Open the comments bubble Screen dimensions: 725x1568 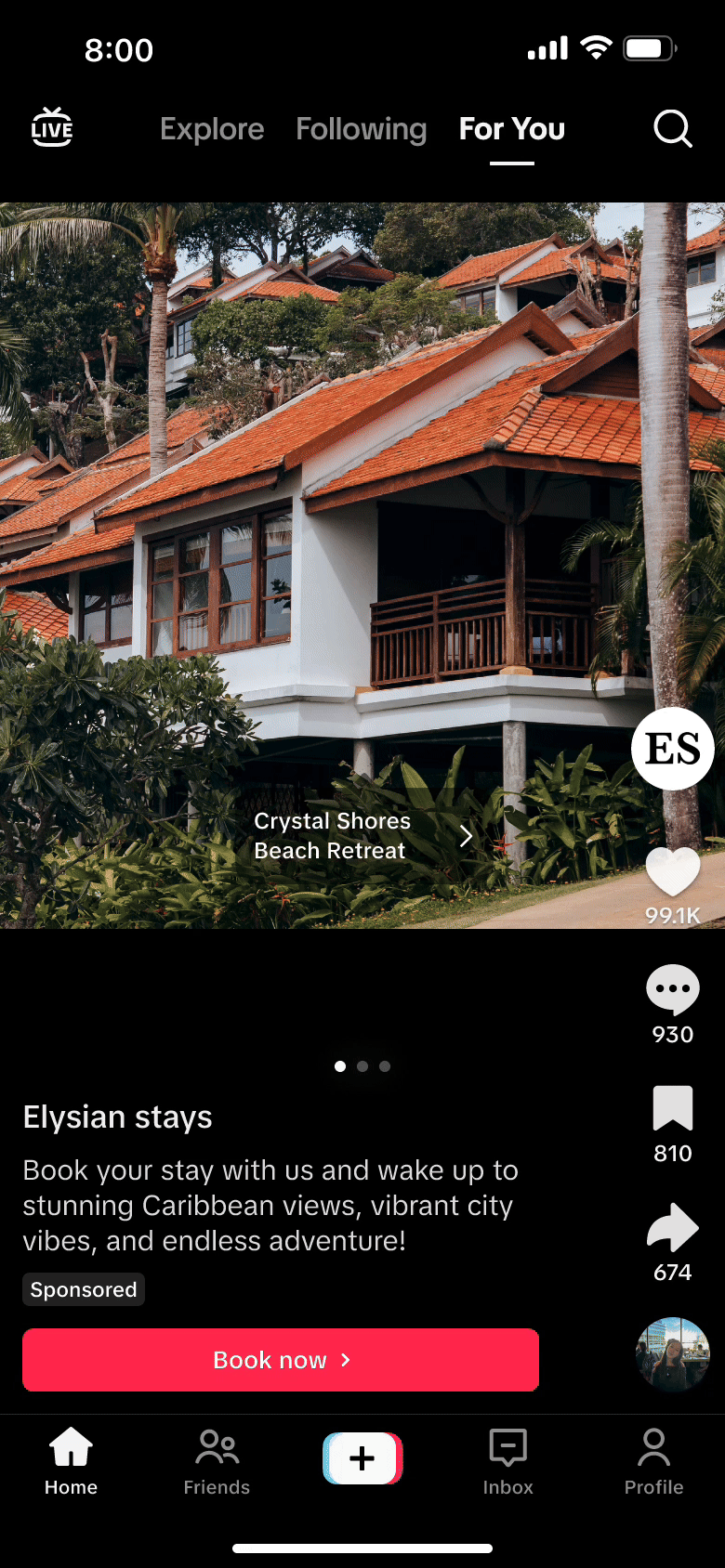[x=672, y=990]
